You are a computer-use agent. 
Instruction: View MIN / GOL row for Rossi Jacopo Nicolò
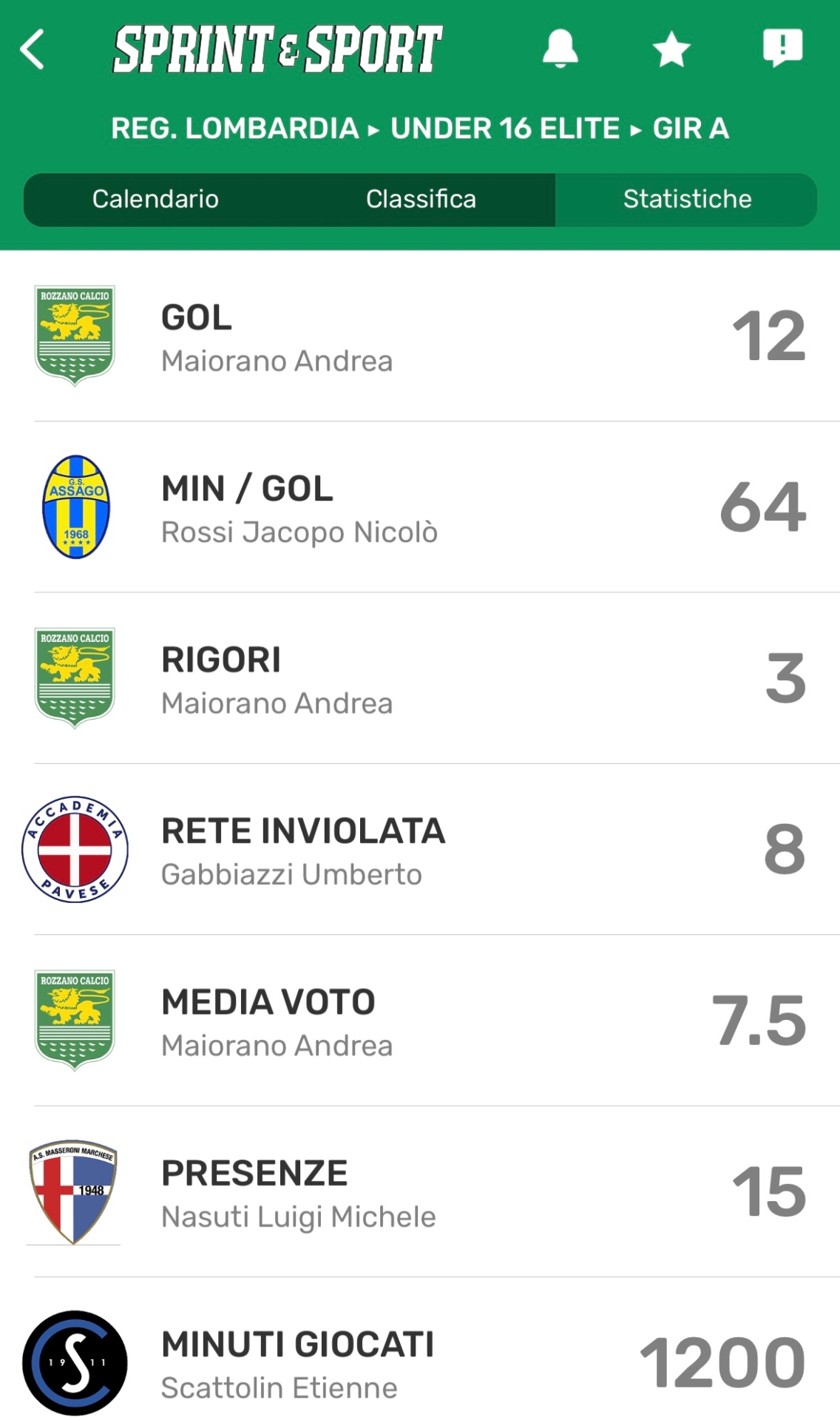(x=420, y=508)
